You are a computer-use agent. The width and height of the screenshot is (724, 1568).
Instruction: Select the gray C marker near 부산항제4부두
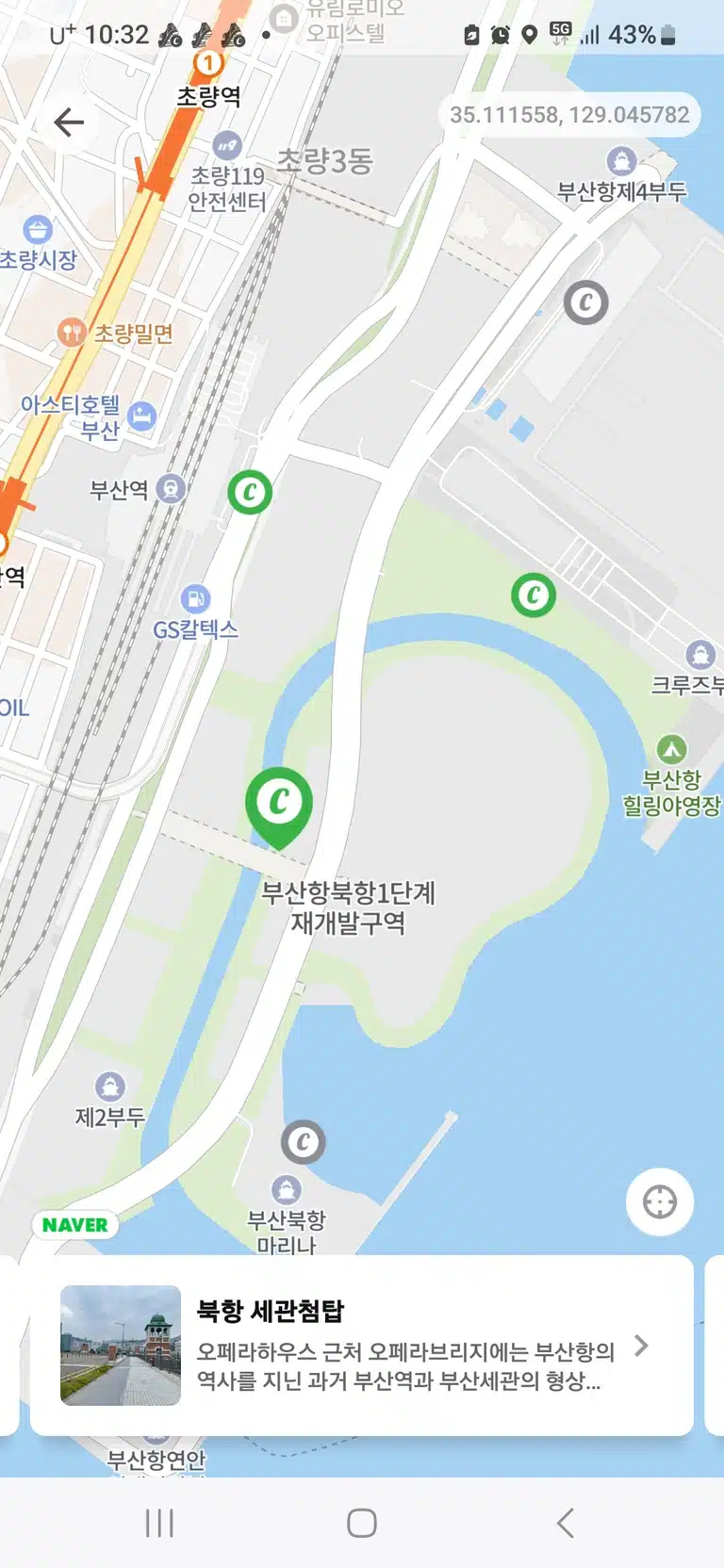tap(586, 302)
